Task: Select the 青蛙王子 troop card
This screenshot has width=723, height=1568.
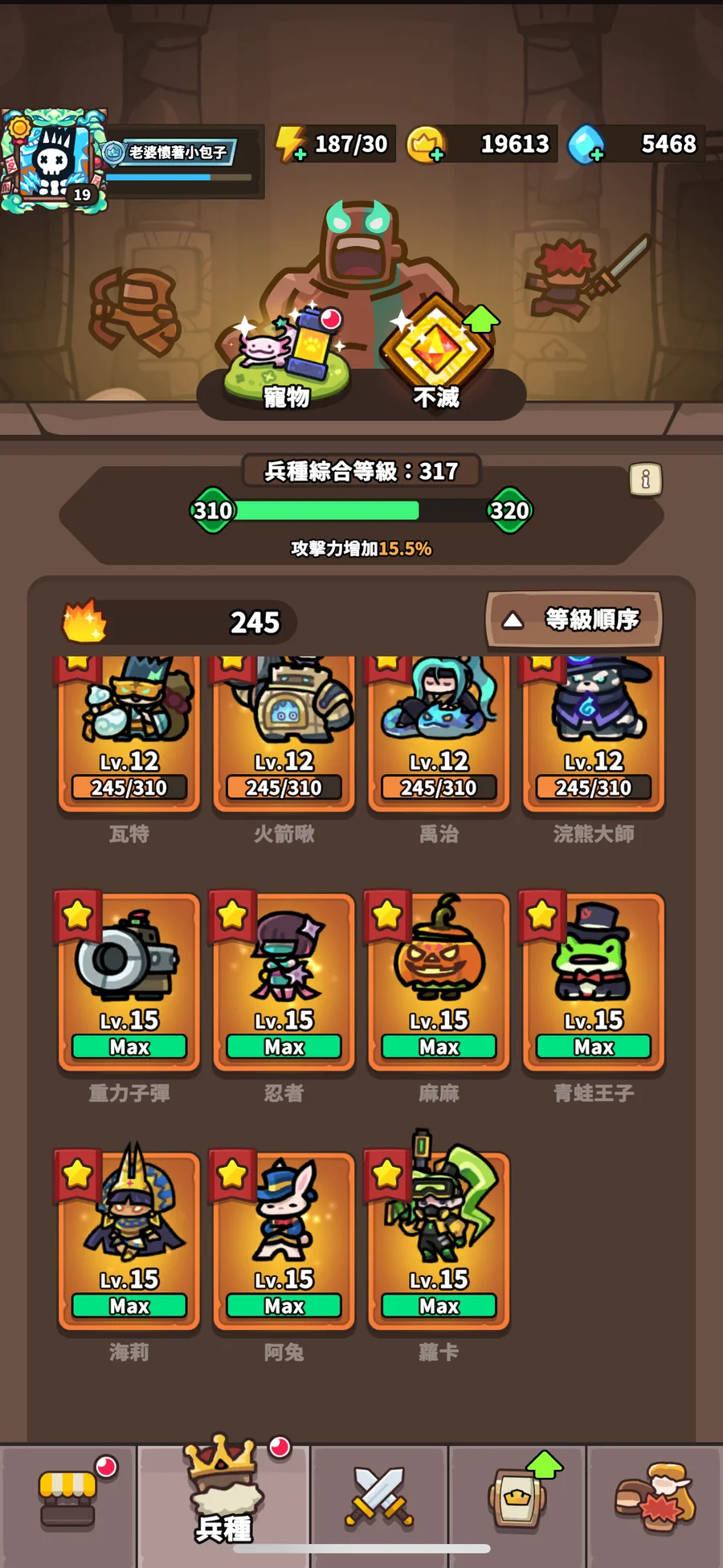Action: 594,982
